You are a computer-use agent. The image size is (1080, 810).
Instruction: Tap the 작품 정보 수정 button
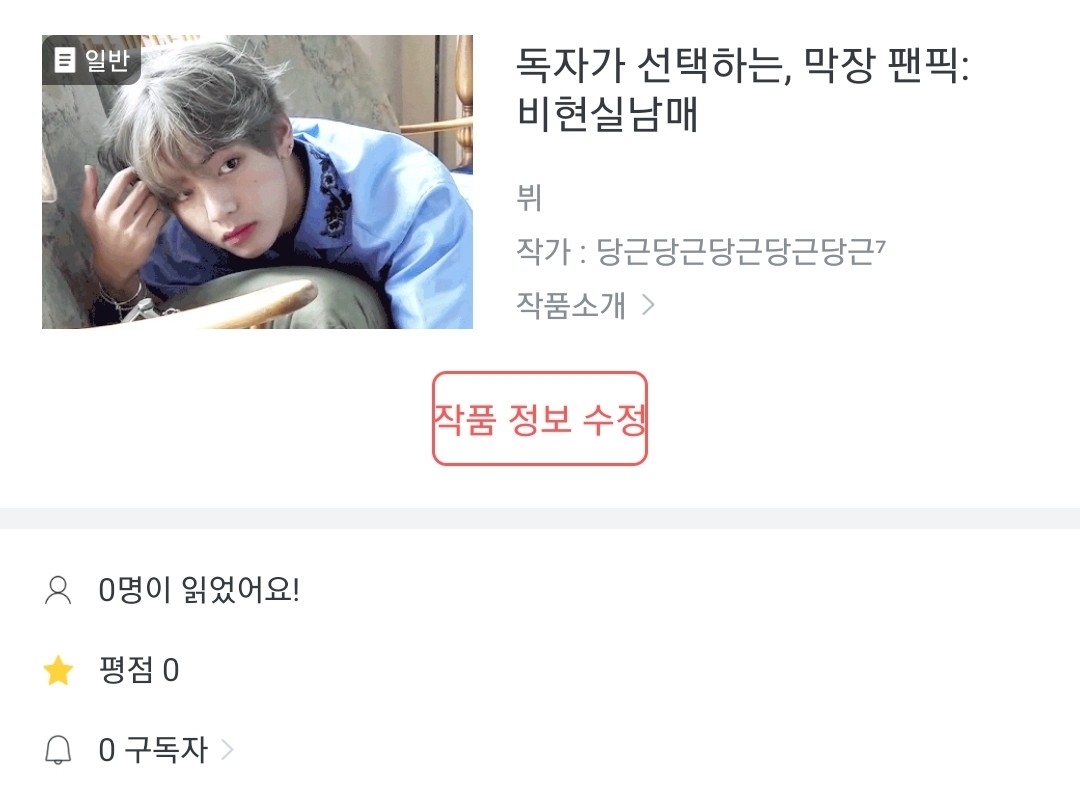pyautogui.click(x=539, y=418)
